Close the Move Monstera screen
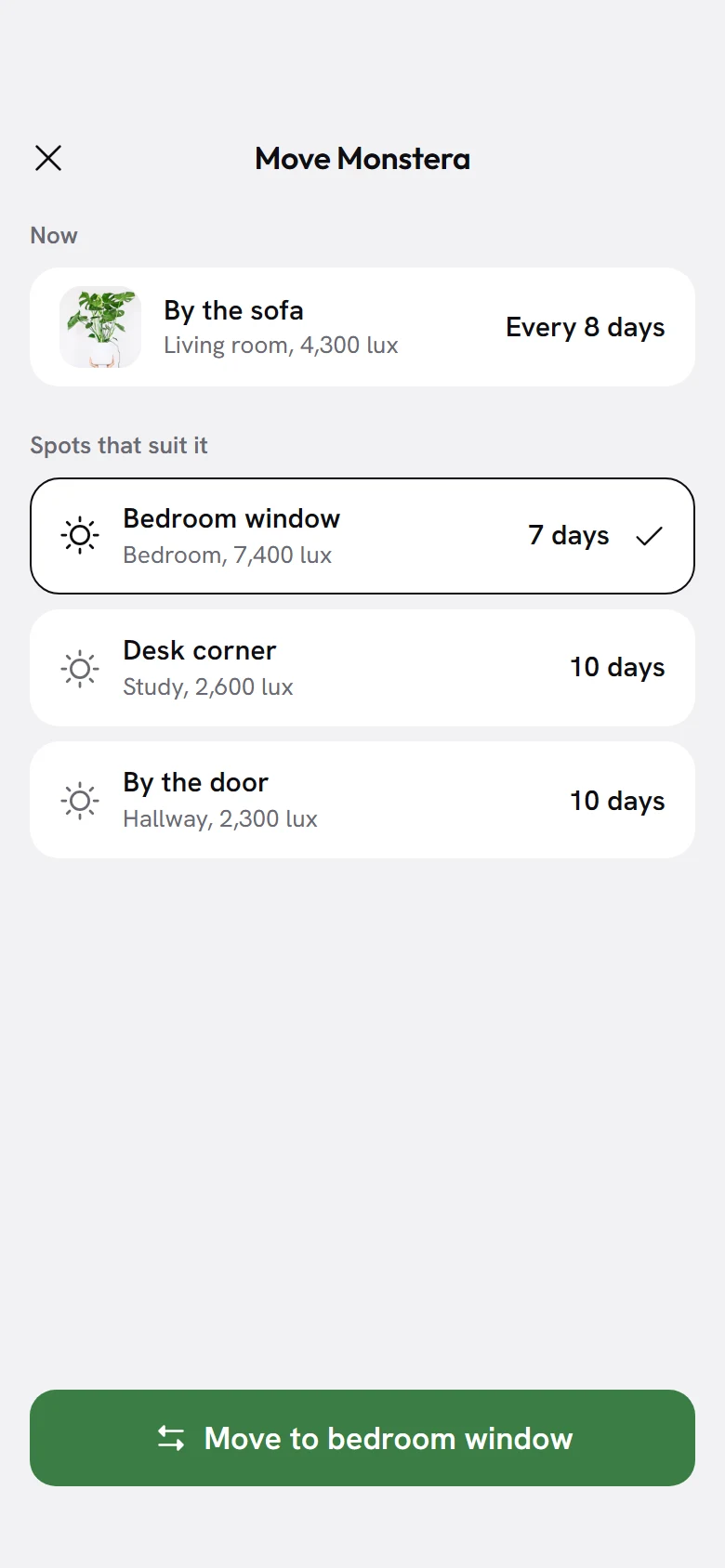725x1568 pixels. (48, 158)
